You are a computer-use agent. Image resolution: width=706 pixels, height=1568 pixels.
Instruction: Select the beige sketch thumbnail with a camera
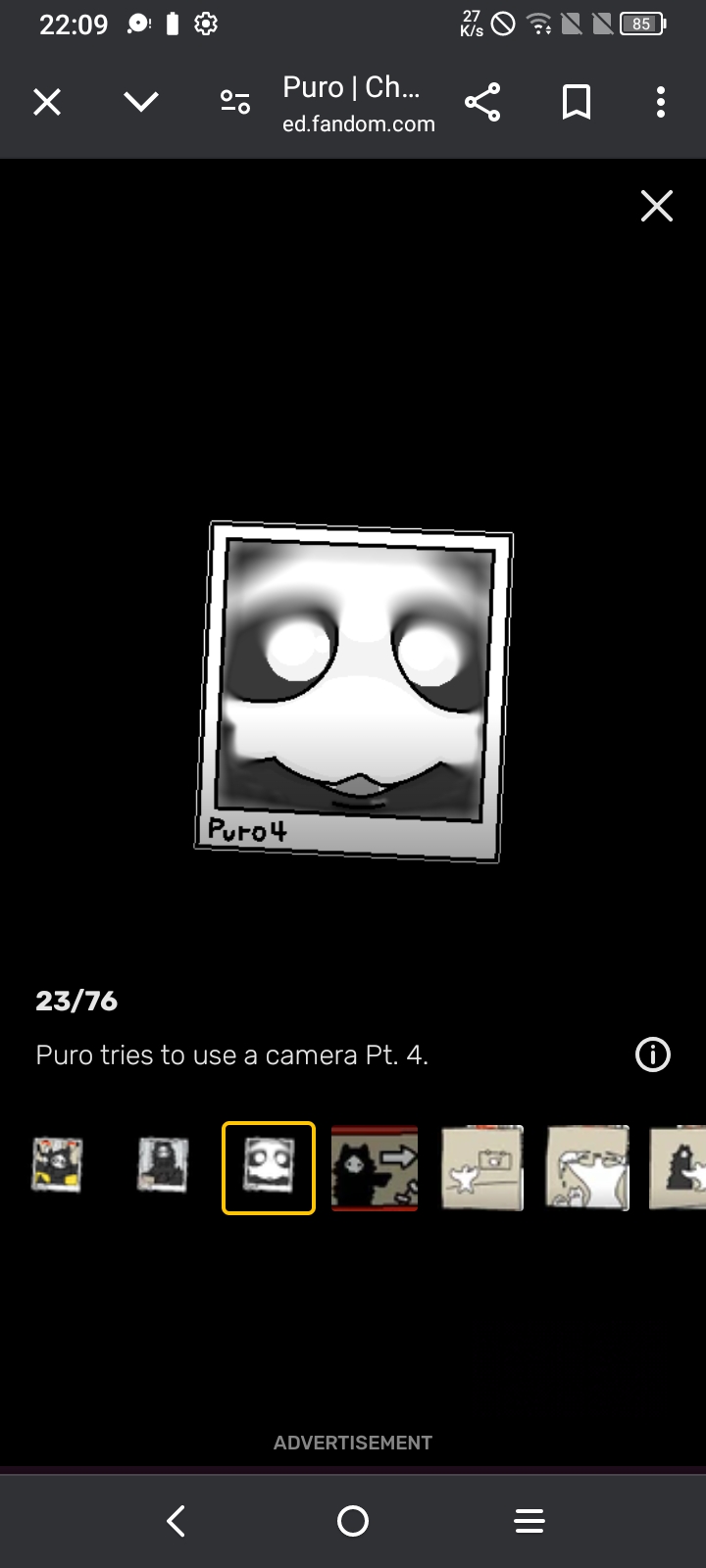[481, 1167]
